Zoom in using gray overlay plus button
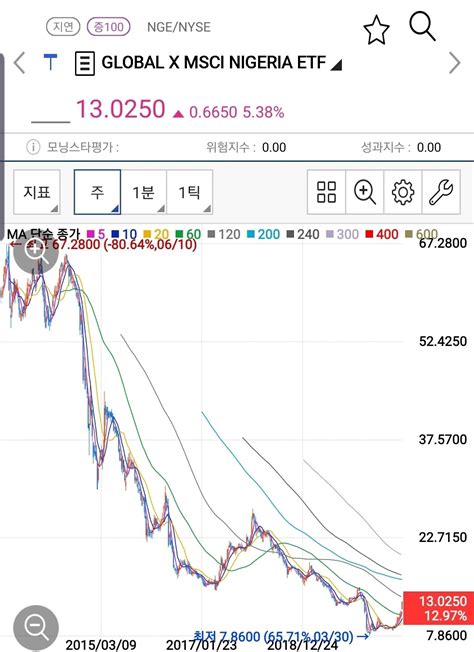 (36, 252)
